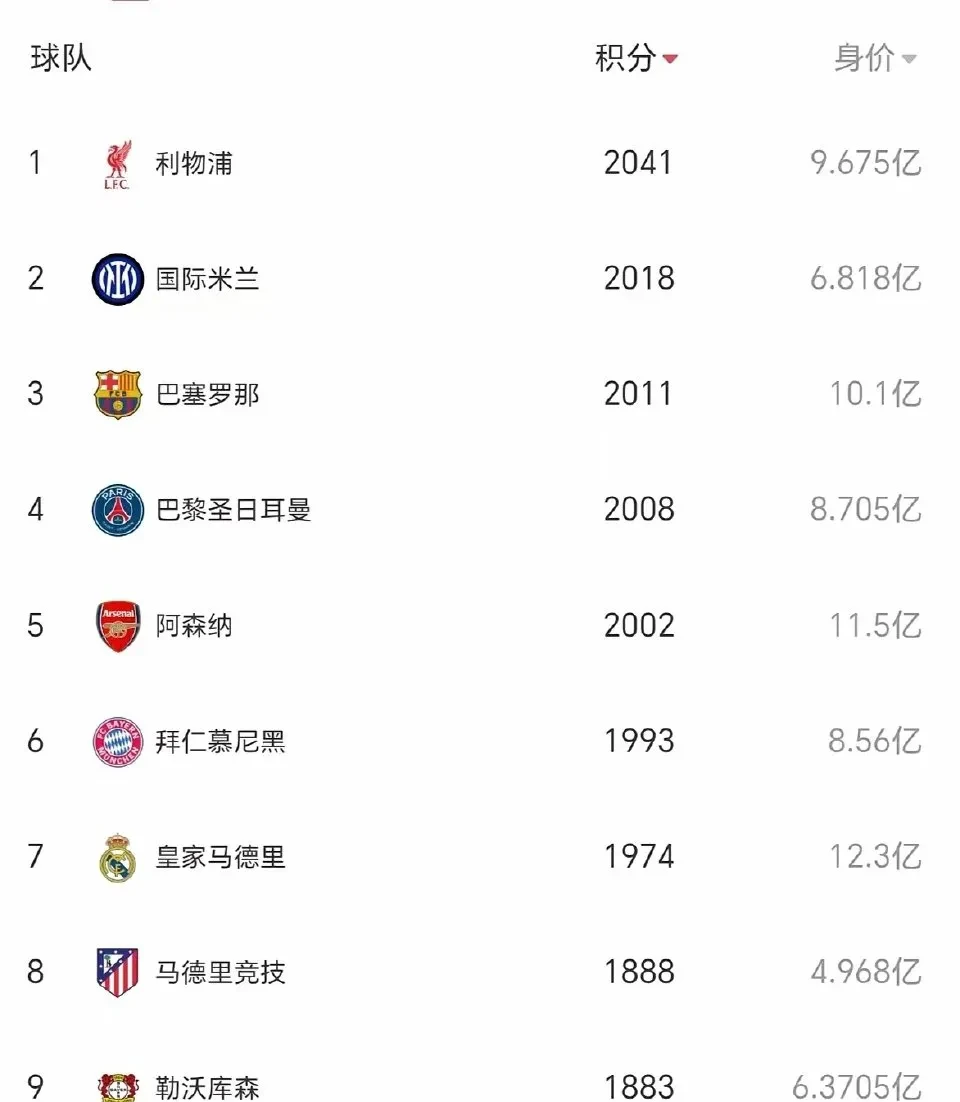View 国际米兰 team details

(207, 279)
